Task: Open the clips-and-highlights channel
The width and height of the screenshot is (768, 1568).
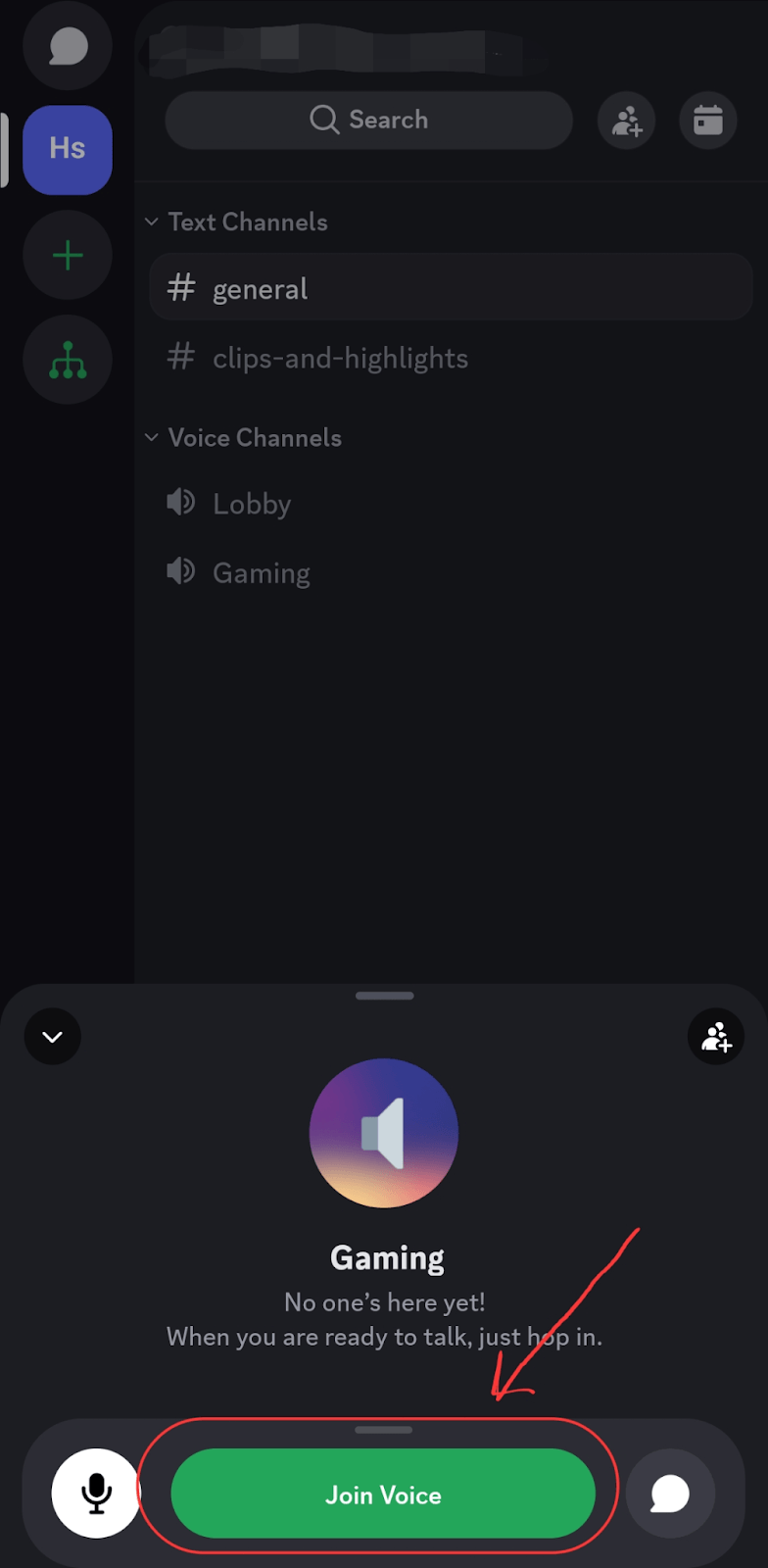Action: tap(340, 358)
